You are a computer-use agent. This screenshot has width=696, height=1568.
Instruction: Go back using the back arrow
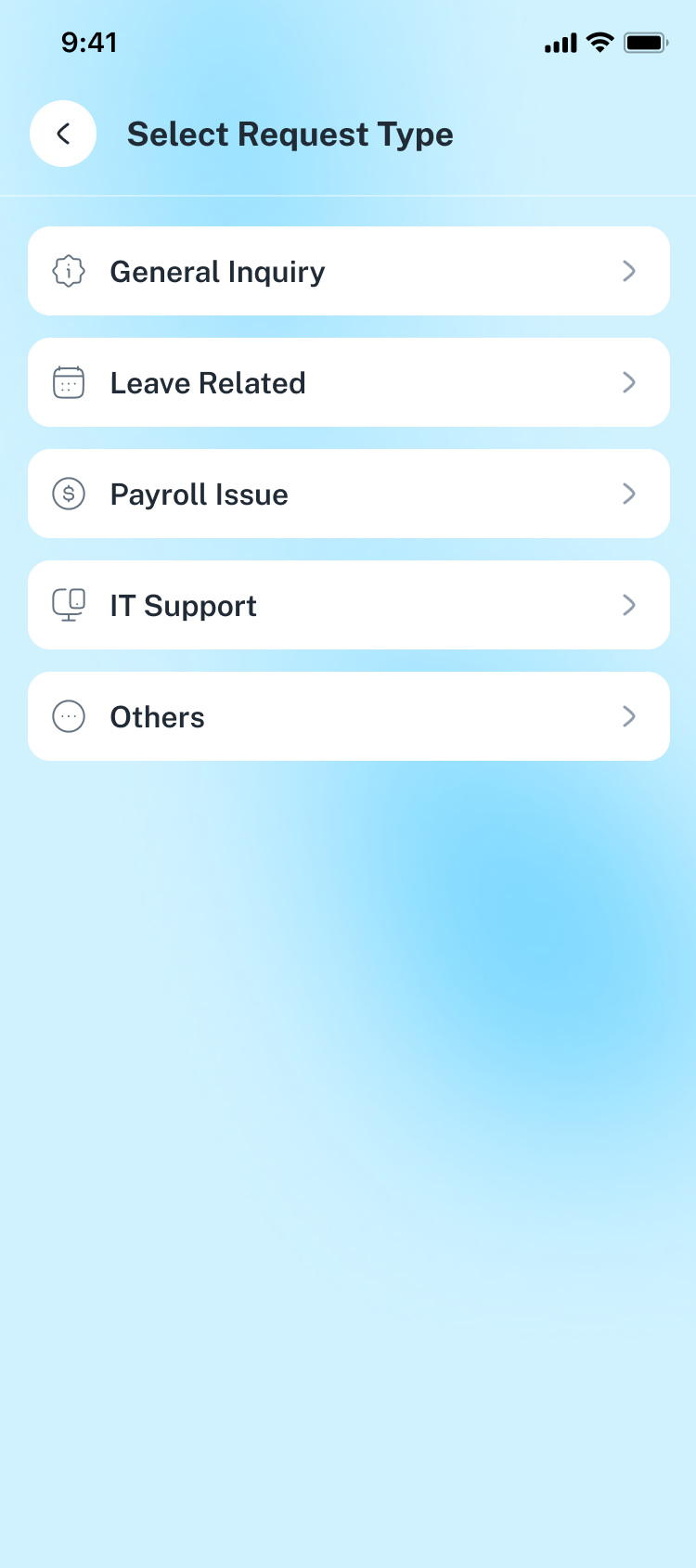coord(63,134)
